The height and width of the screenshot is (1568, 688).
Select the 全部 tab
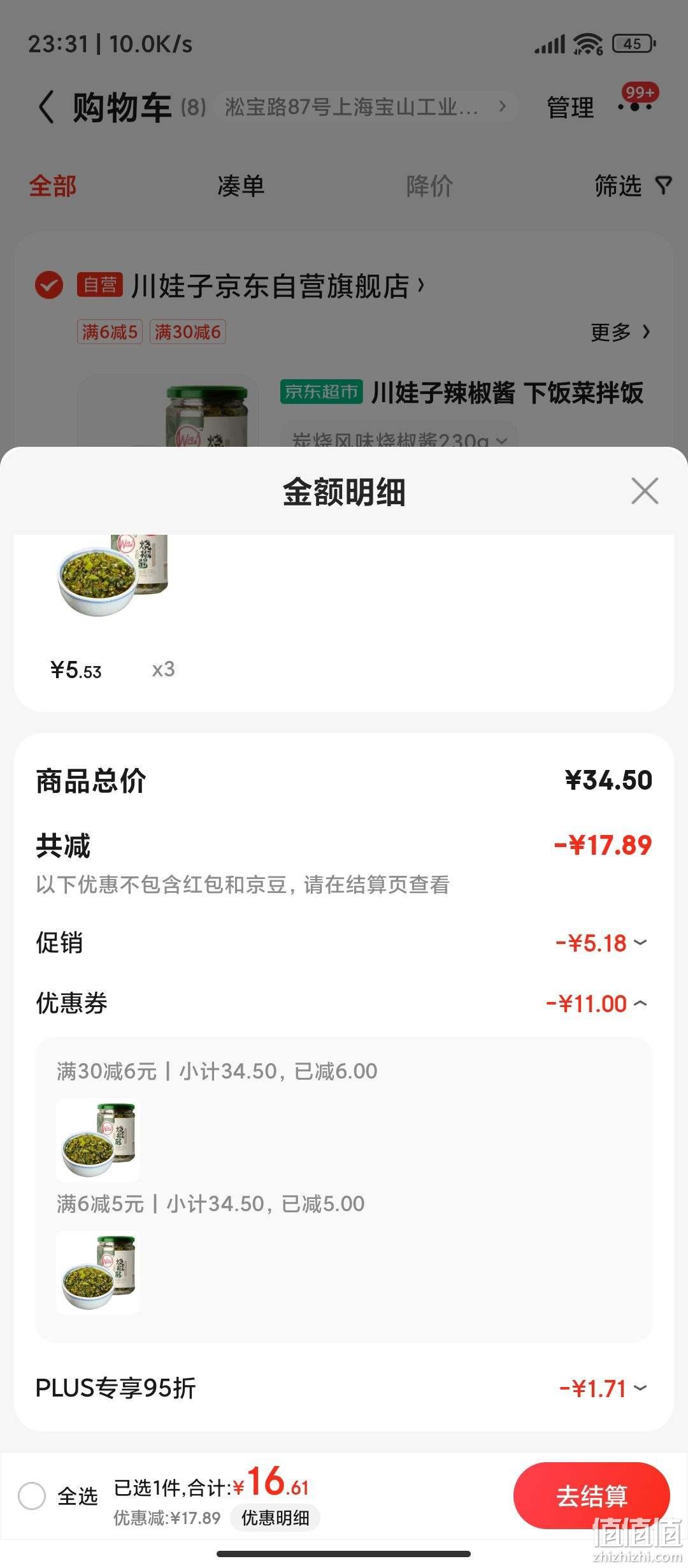pos(53,186)
